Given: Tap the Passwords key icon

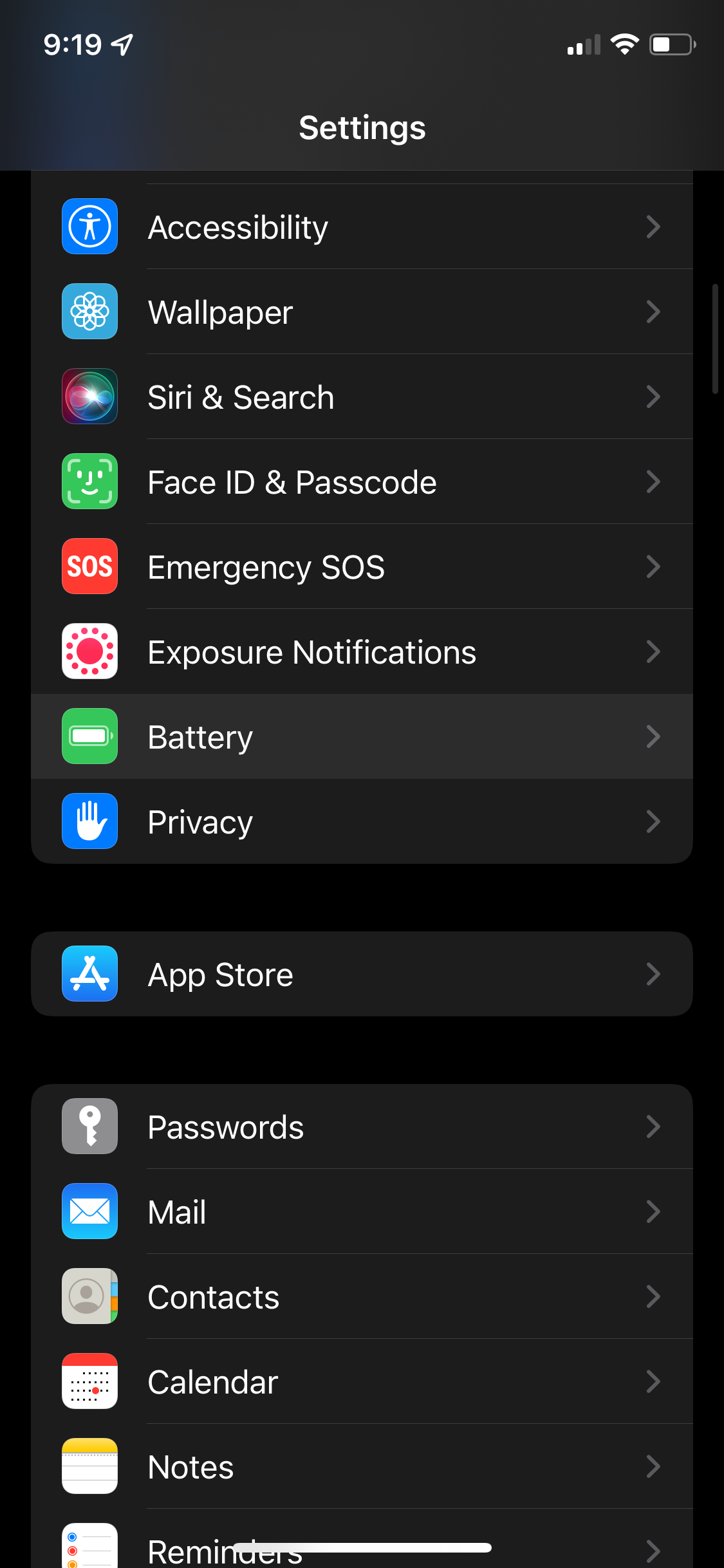Looking at the screenshot, I should click(x=89, y=1126).
